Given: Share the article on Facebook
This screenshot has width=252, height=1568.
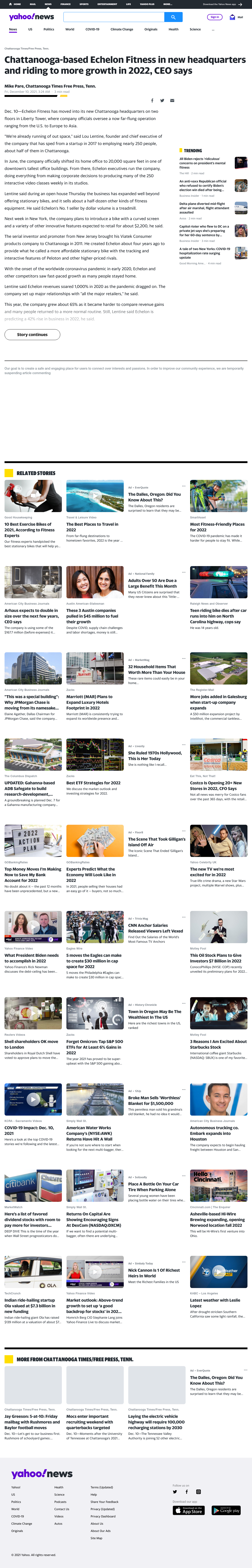Looking at the screenshot, I should (152, 101).
